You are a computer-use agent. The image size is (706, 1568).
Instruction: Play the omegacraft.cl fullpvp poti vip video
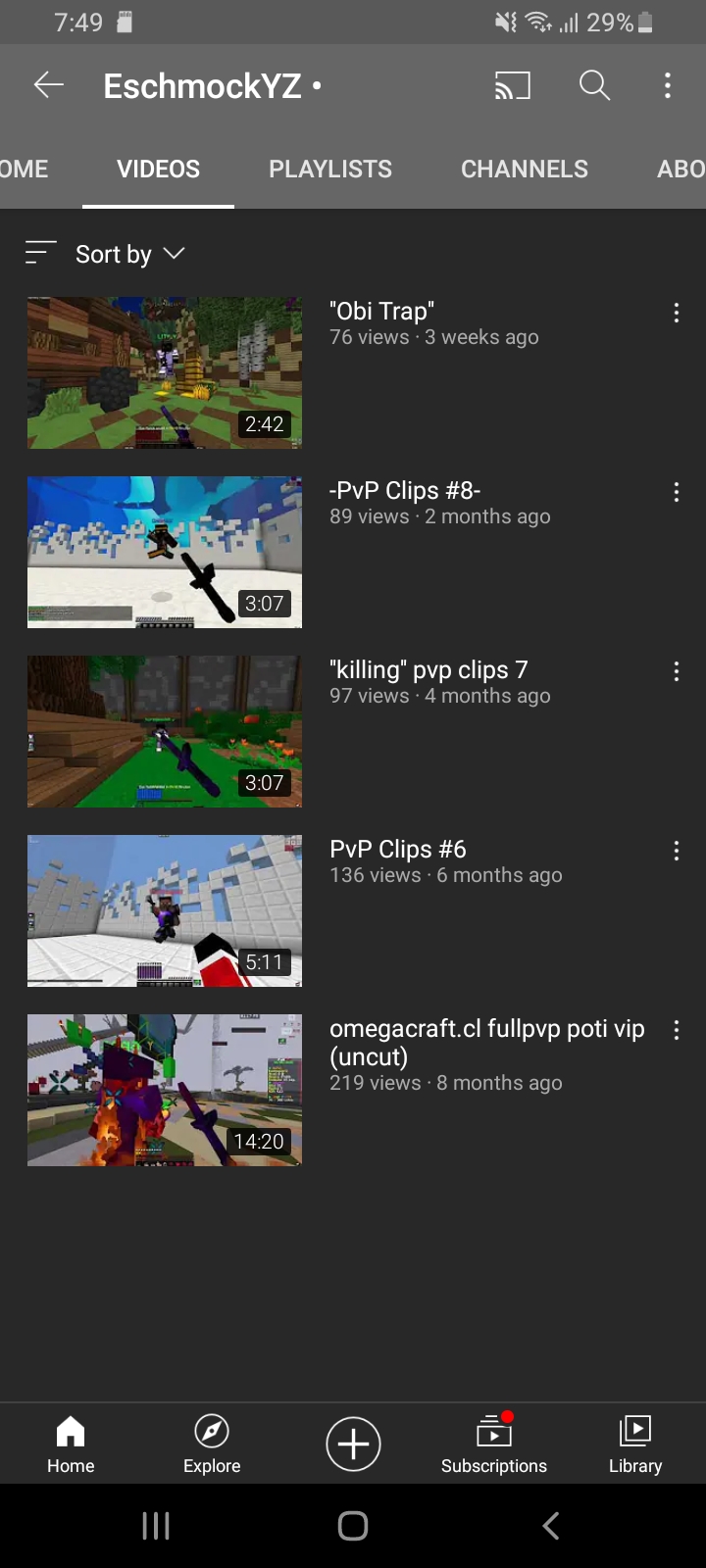[x=165, y=1091]
